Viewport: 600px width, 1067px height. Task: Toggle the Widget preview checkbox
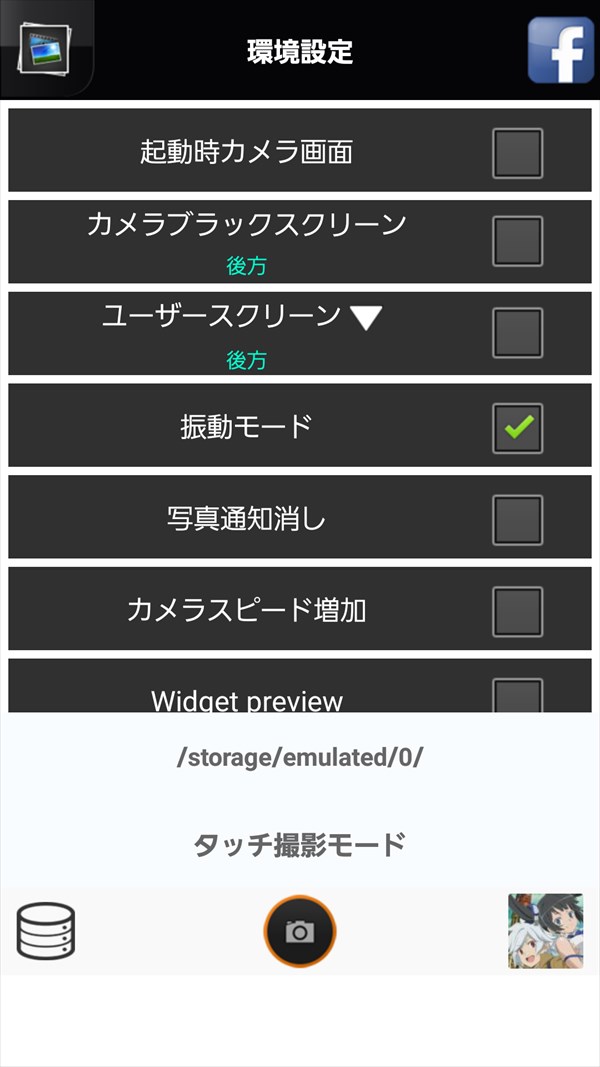tap(518, 695)
